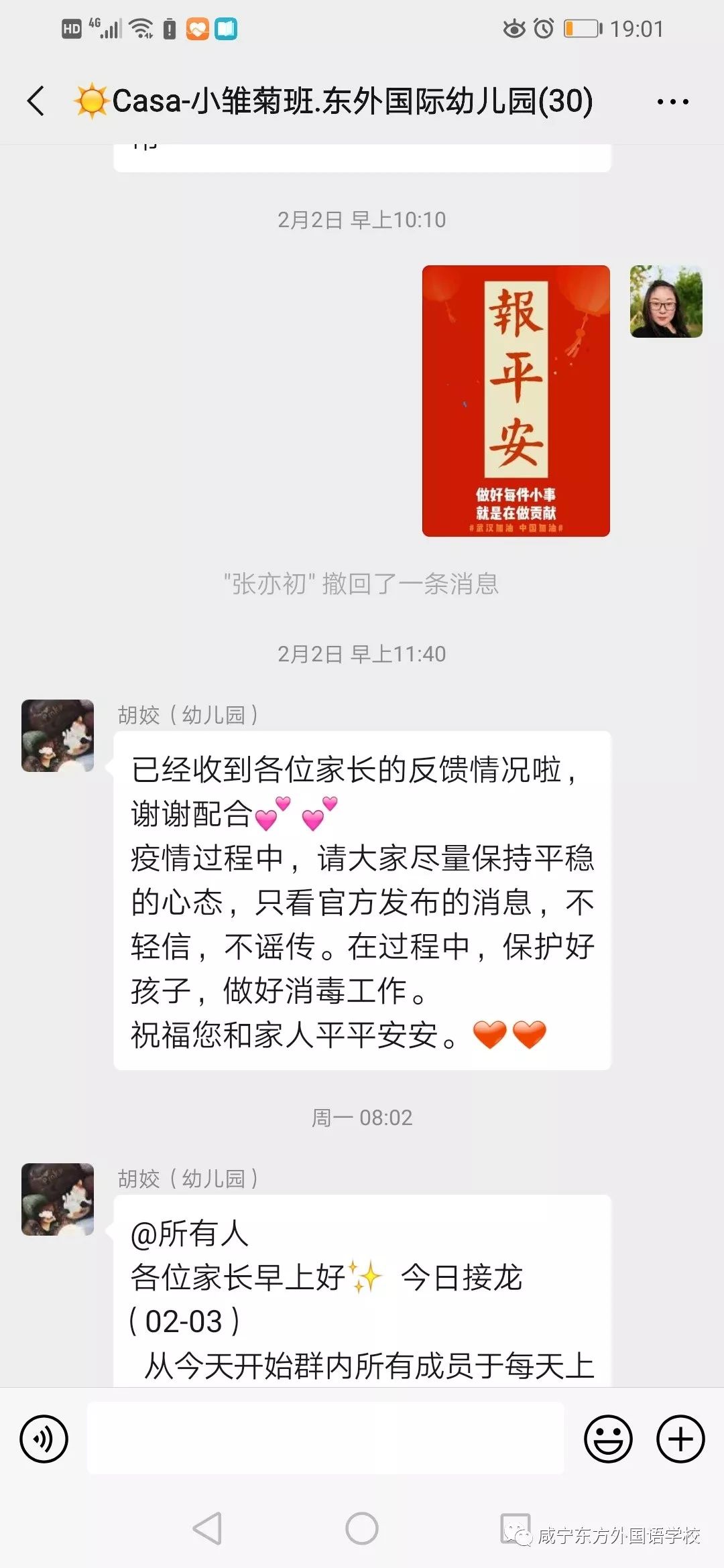
Task: Open the plus attachment menu
Action: (x=680, y=1439)
